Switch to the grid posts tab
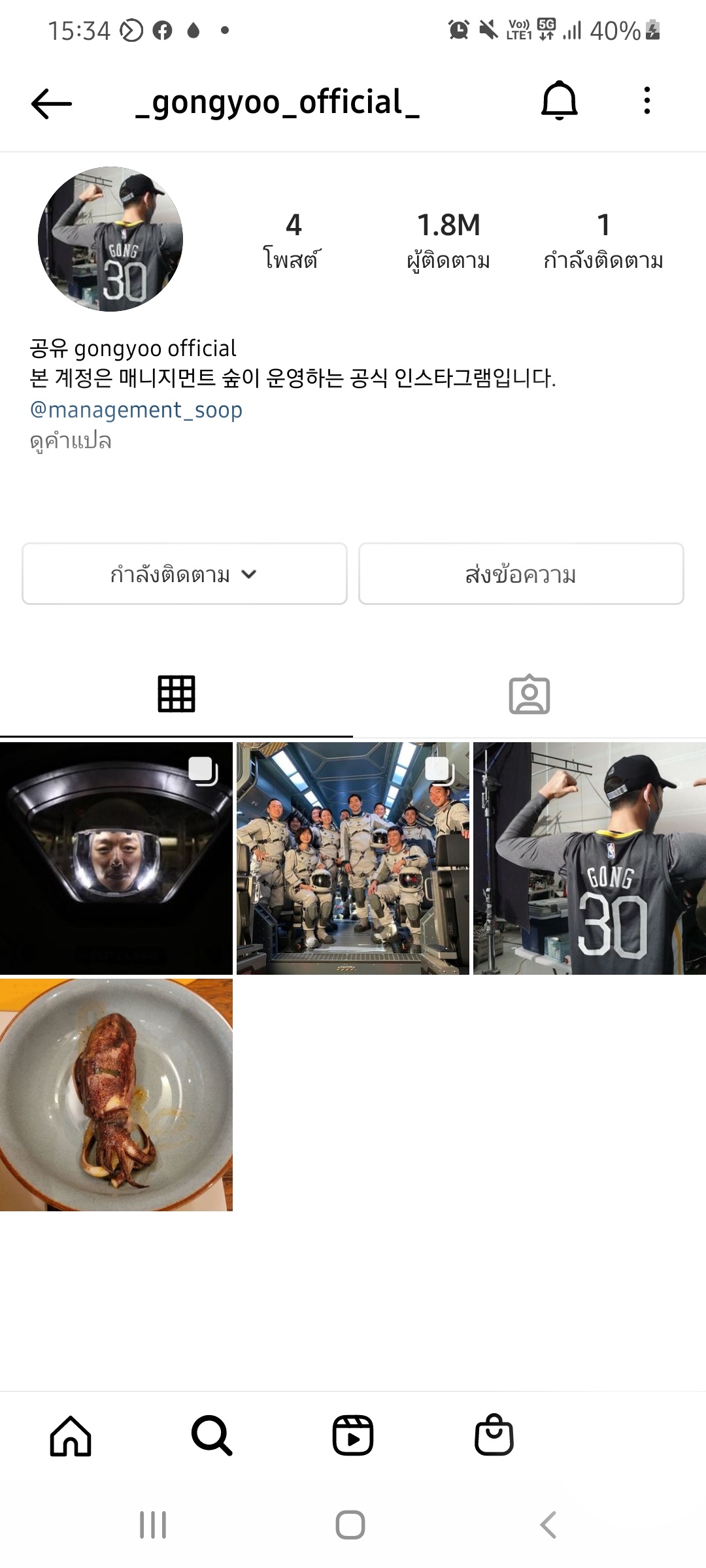This screenshot has height=1568, width=706. (x=176, y=694)
